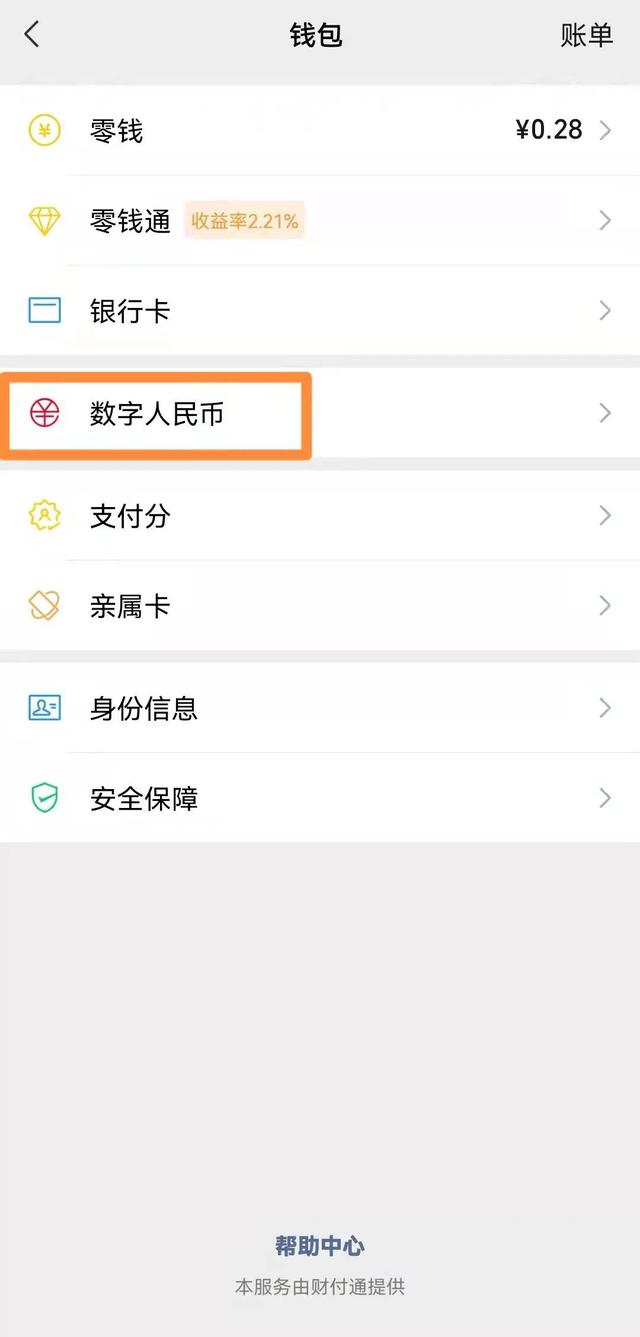Open 账单 in the top bar
Image resolution: width=640 pixels, height=1337 pixels.
click(586, 35)
